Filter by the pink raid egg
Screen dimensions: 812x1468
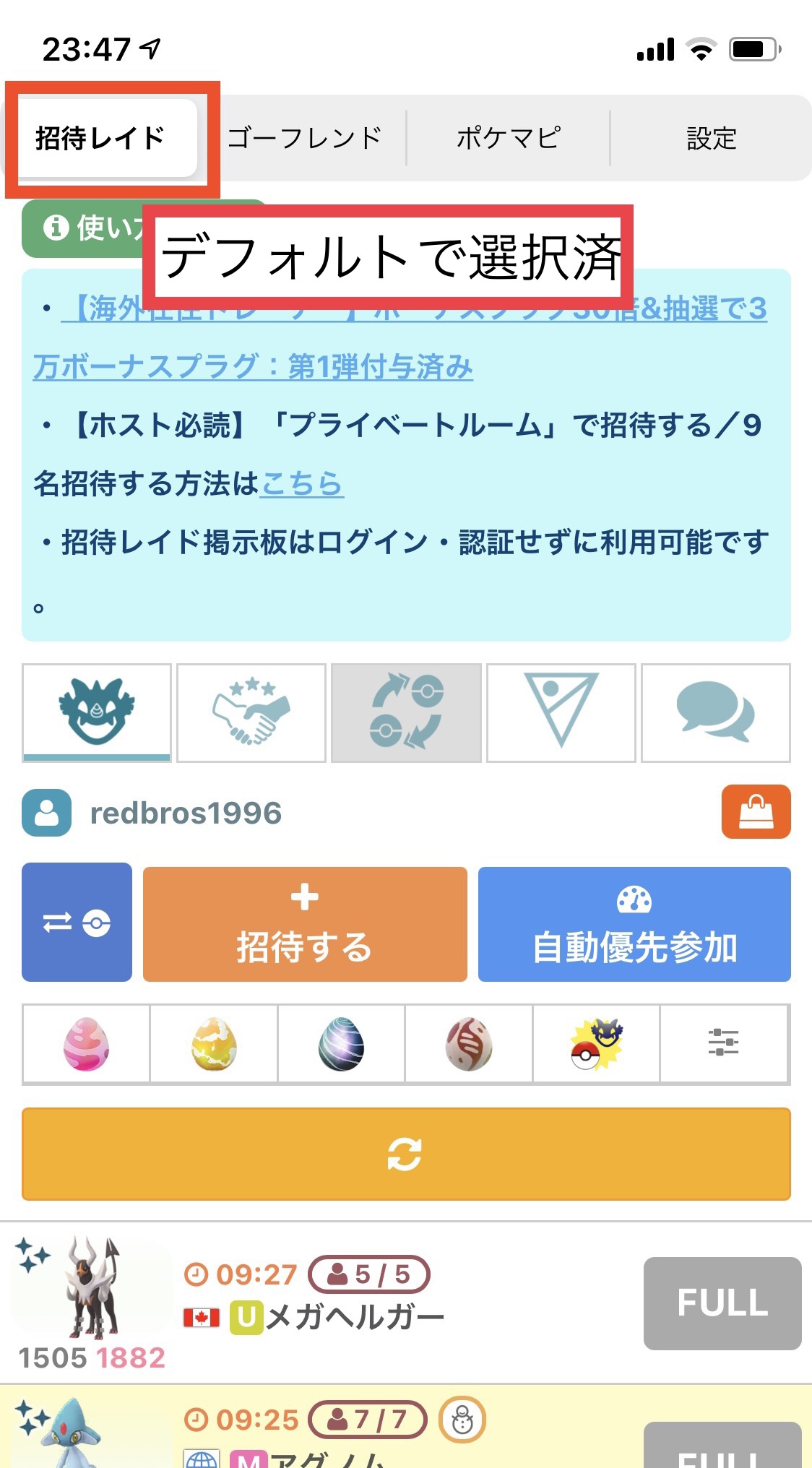[x=86, y=1044]
